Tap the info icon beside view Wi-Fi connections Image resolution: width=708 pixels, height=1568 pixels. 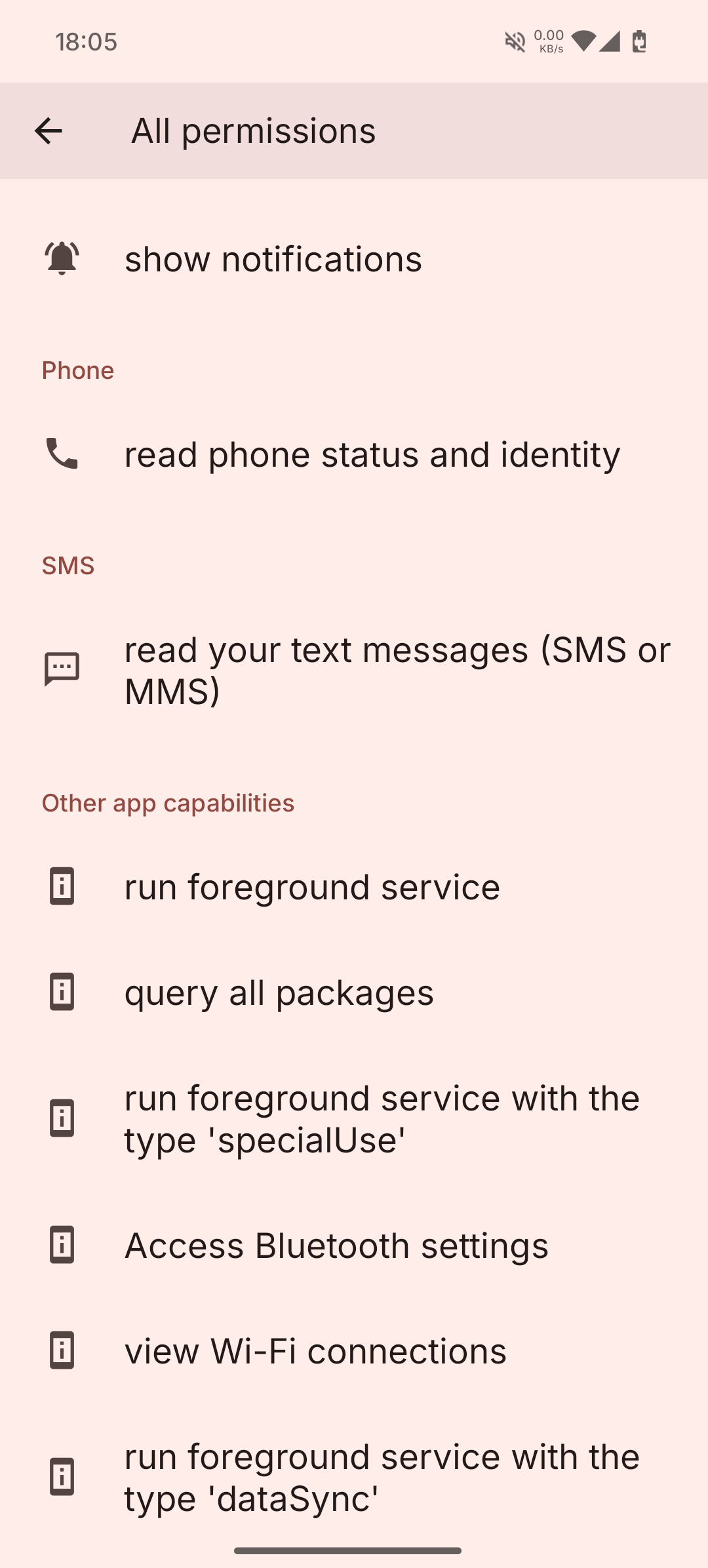(62, 1350)
